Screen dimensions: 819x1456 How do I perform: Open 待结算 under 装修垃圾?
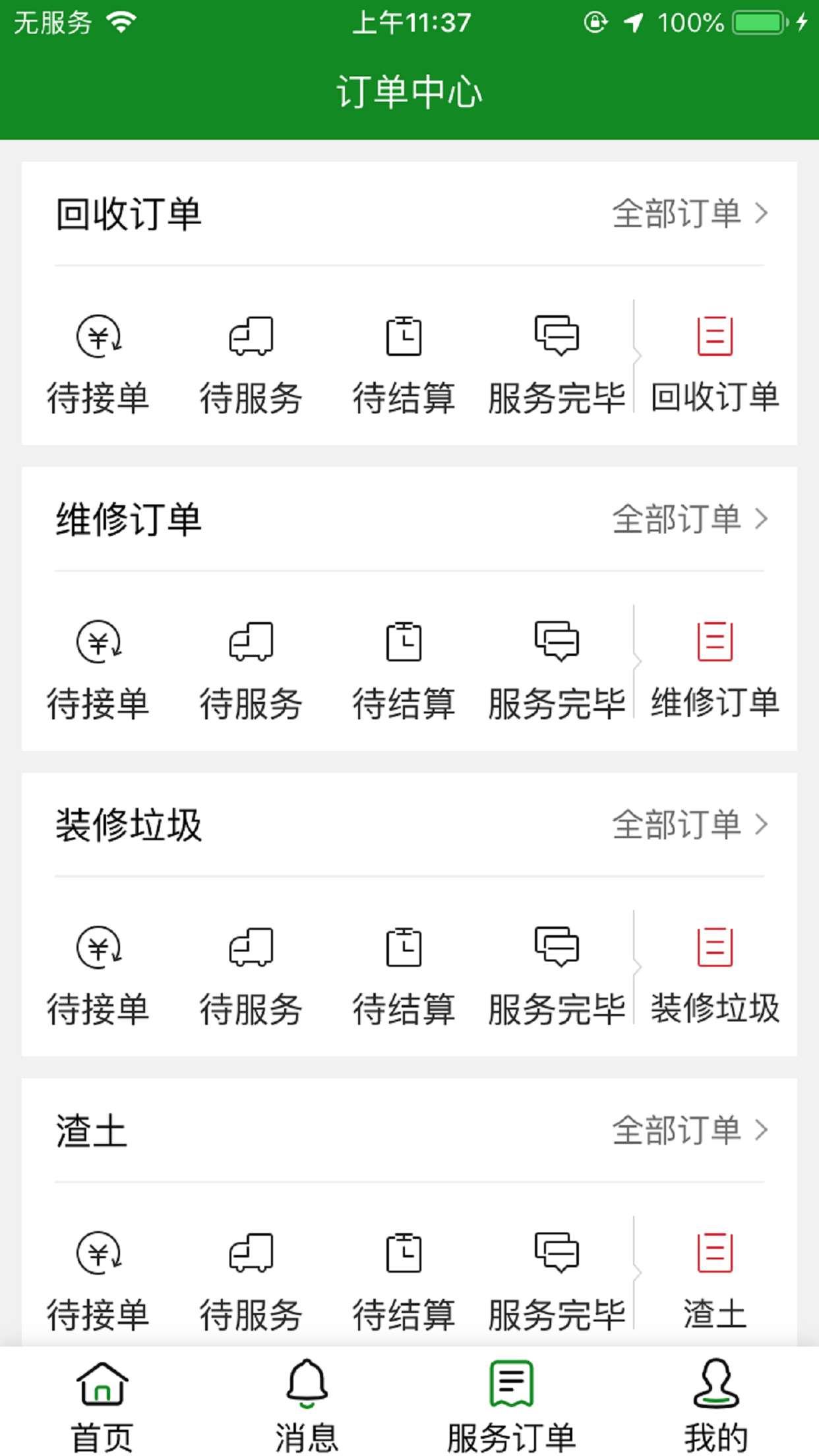(404, 976)
